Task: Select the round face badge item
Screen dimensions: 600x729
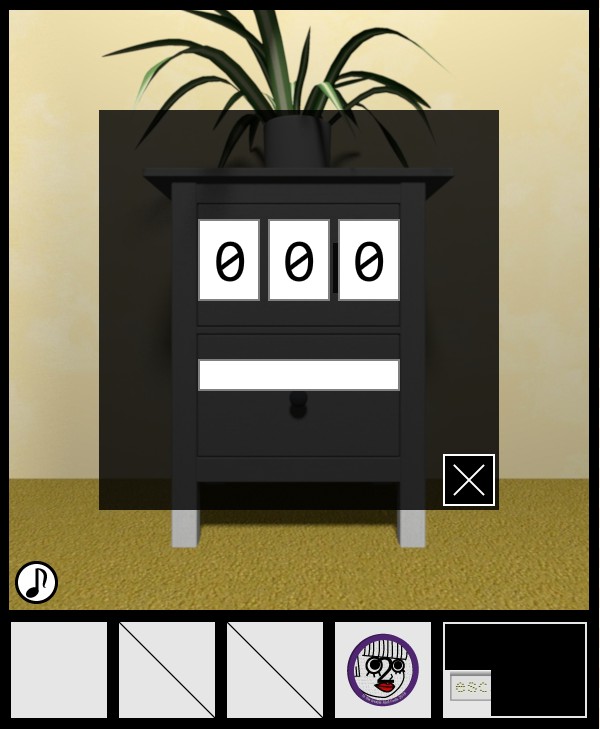Action: pyautogui.click(x=383, y=670)
